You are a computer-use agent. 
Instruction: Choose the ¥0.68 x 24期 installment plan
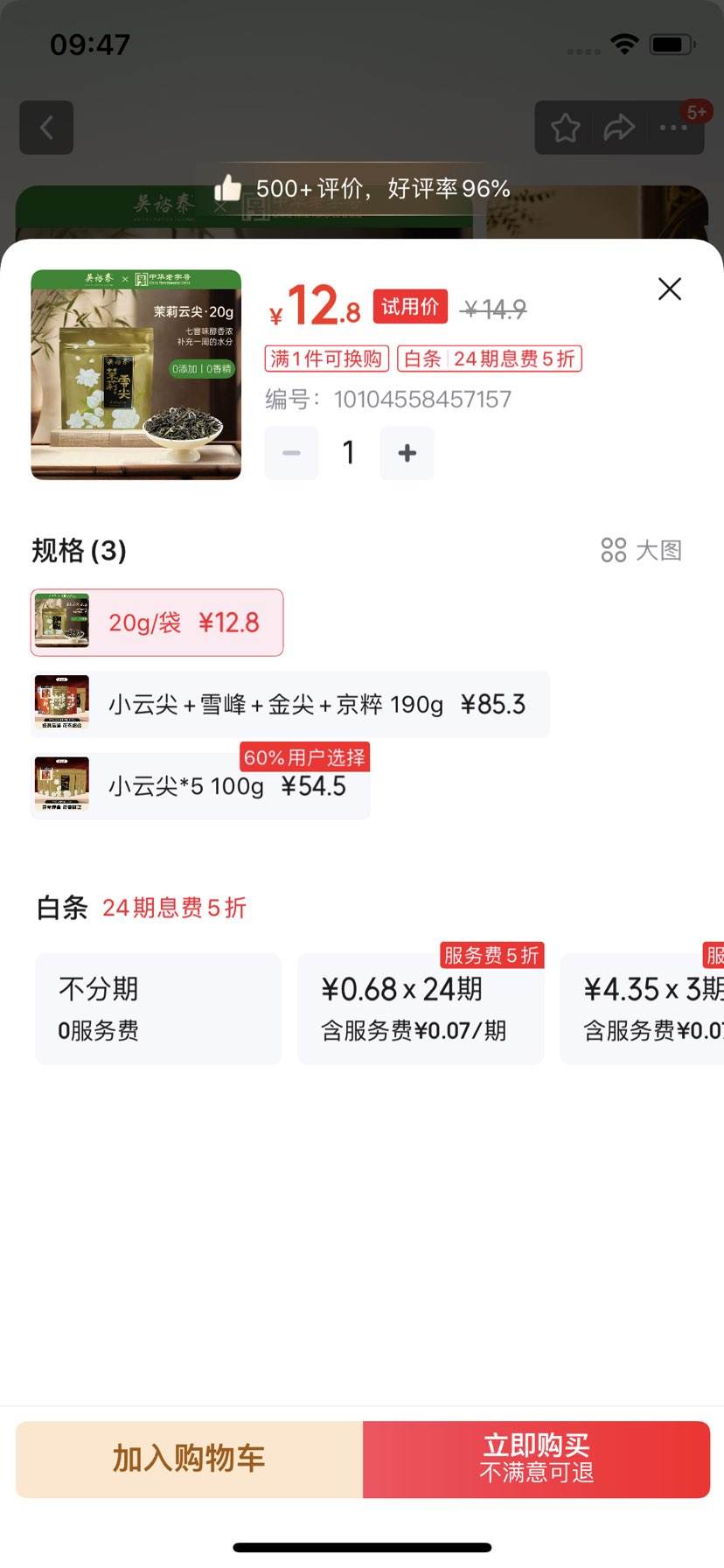[421, 1007]
